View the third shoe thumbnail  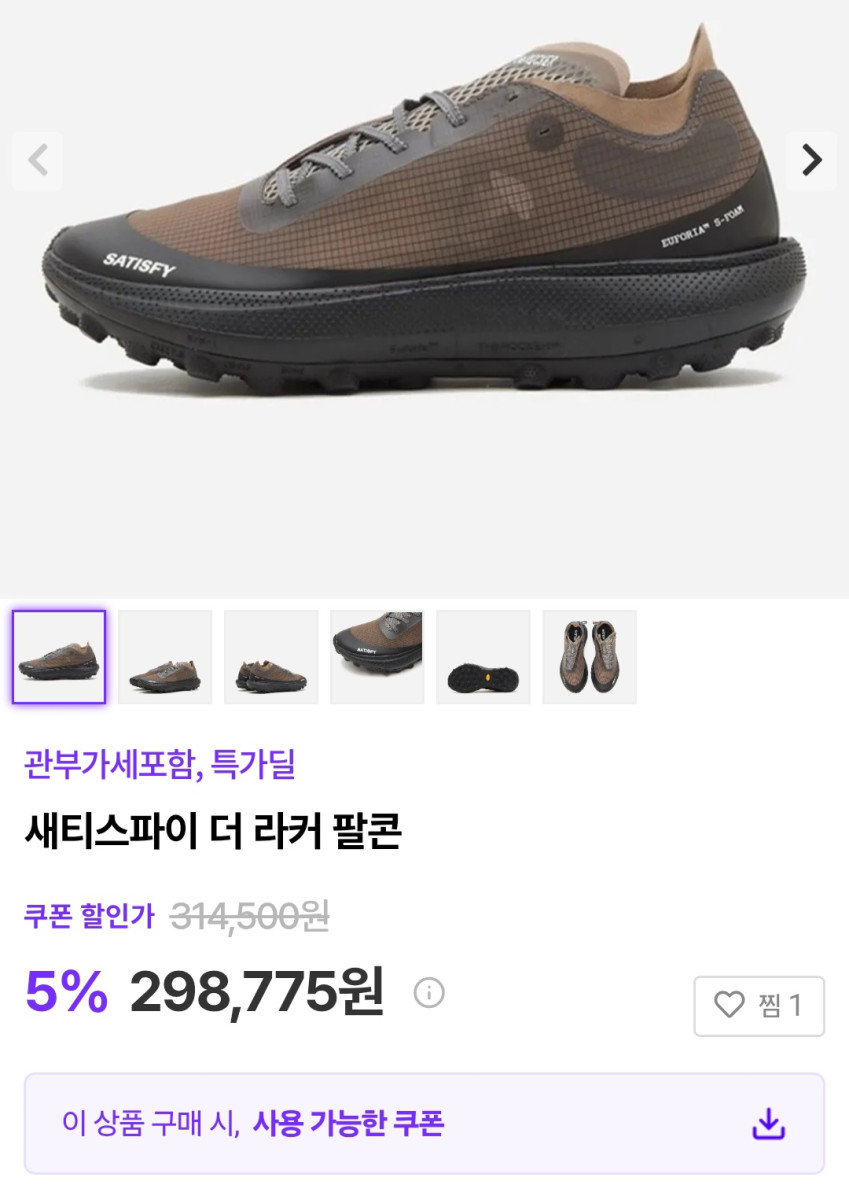click(x=271, y=657)
